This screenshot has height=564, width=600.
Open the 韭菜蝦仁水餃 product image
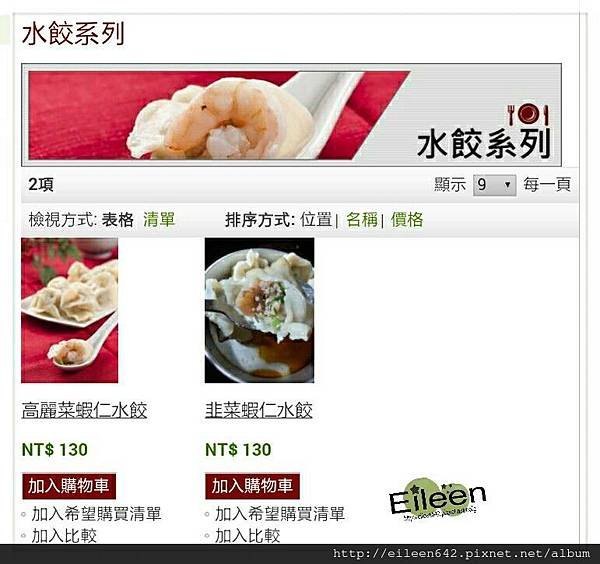click(x=259, y=310)
